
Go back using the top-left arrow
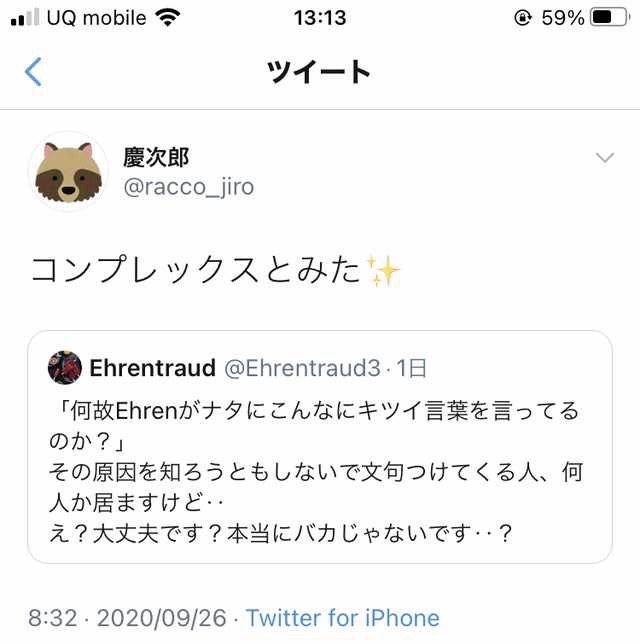(33, 72)
